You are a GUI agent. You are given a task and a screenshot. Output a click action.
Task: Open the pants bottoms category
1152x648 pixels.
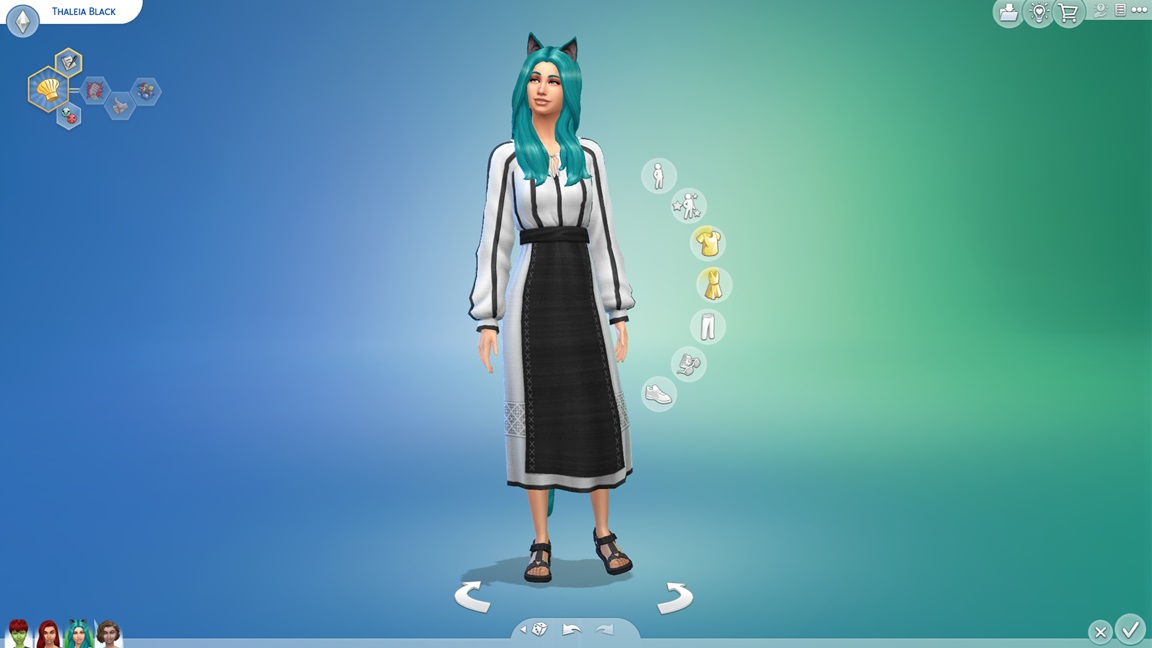point(708,326)
